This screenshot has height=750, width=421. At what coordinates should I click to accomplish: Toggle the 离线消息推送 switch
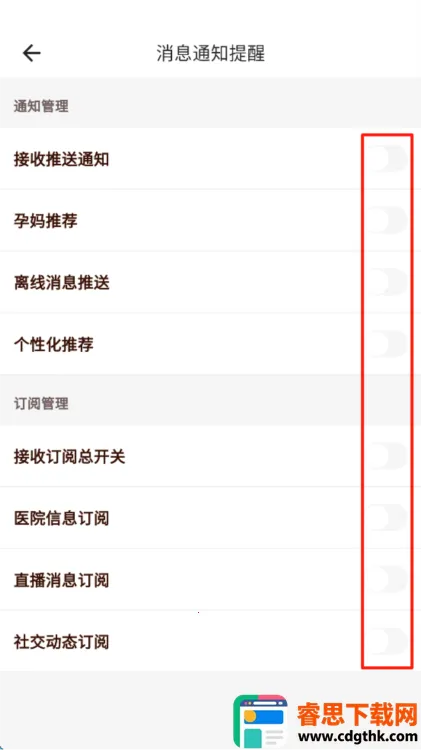[x=387, y=282]
